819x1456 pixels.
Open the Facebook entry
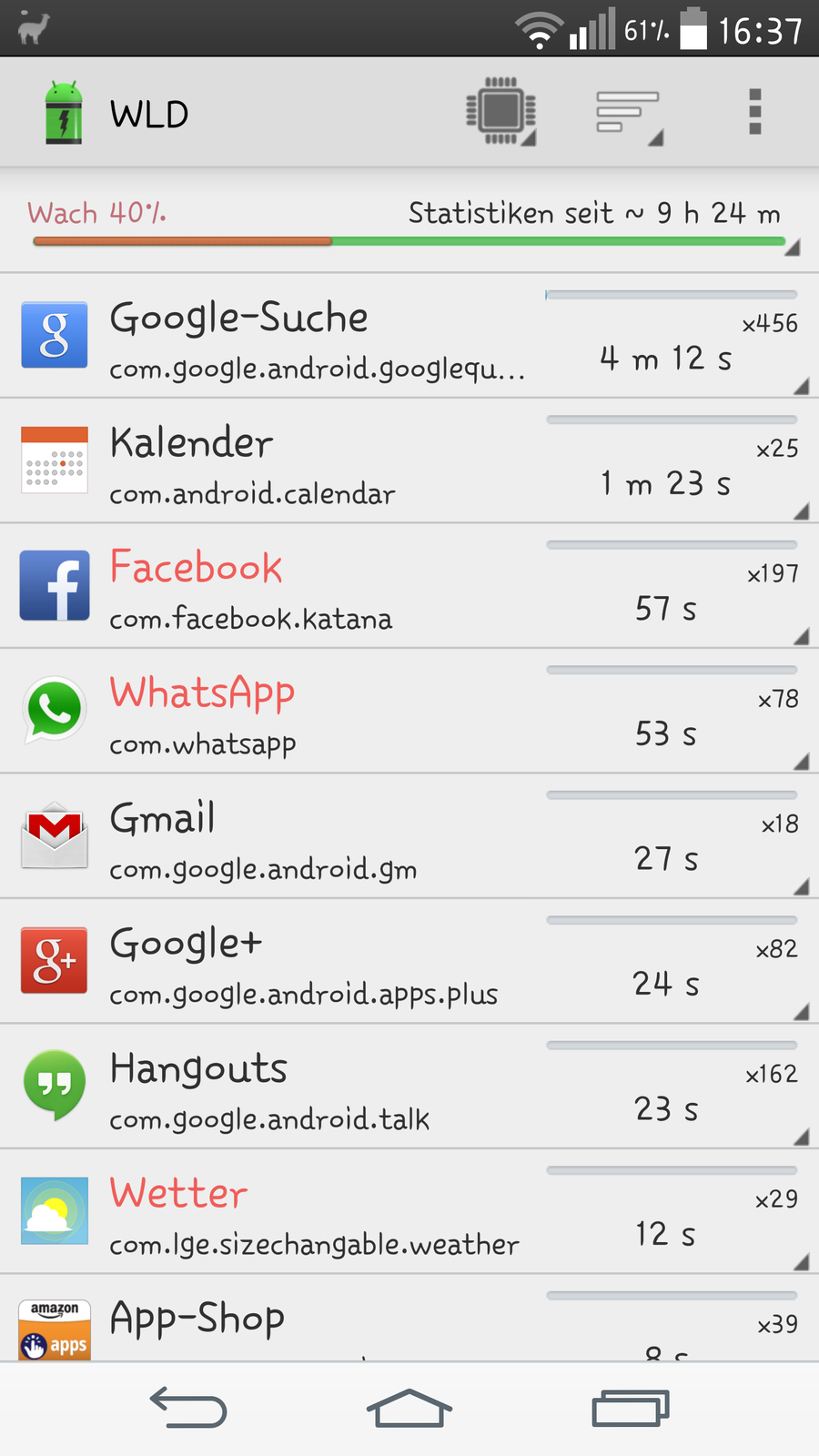[409, 586]
